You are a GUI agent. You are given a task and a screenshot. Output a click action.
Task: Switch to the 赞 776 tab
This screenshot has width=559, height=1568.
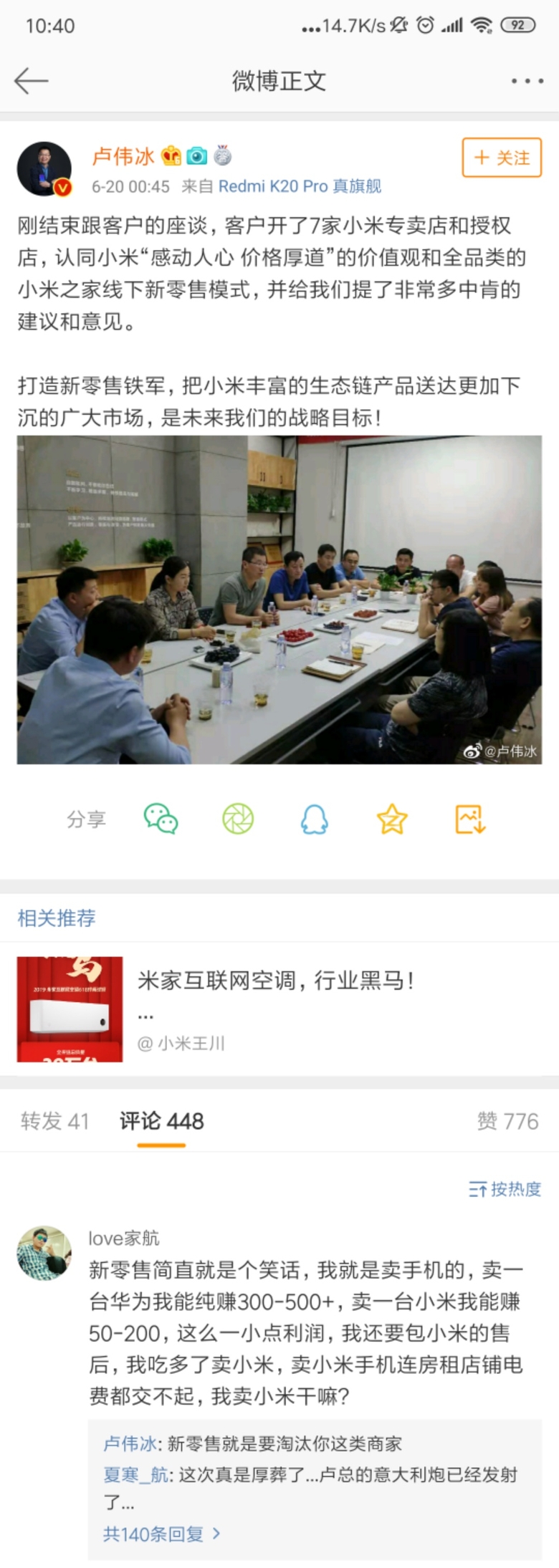tap(510, 1122)
